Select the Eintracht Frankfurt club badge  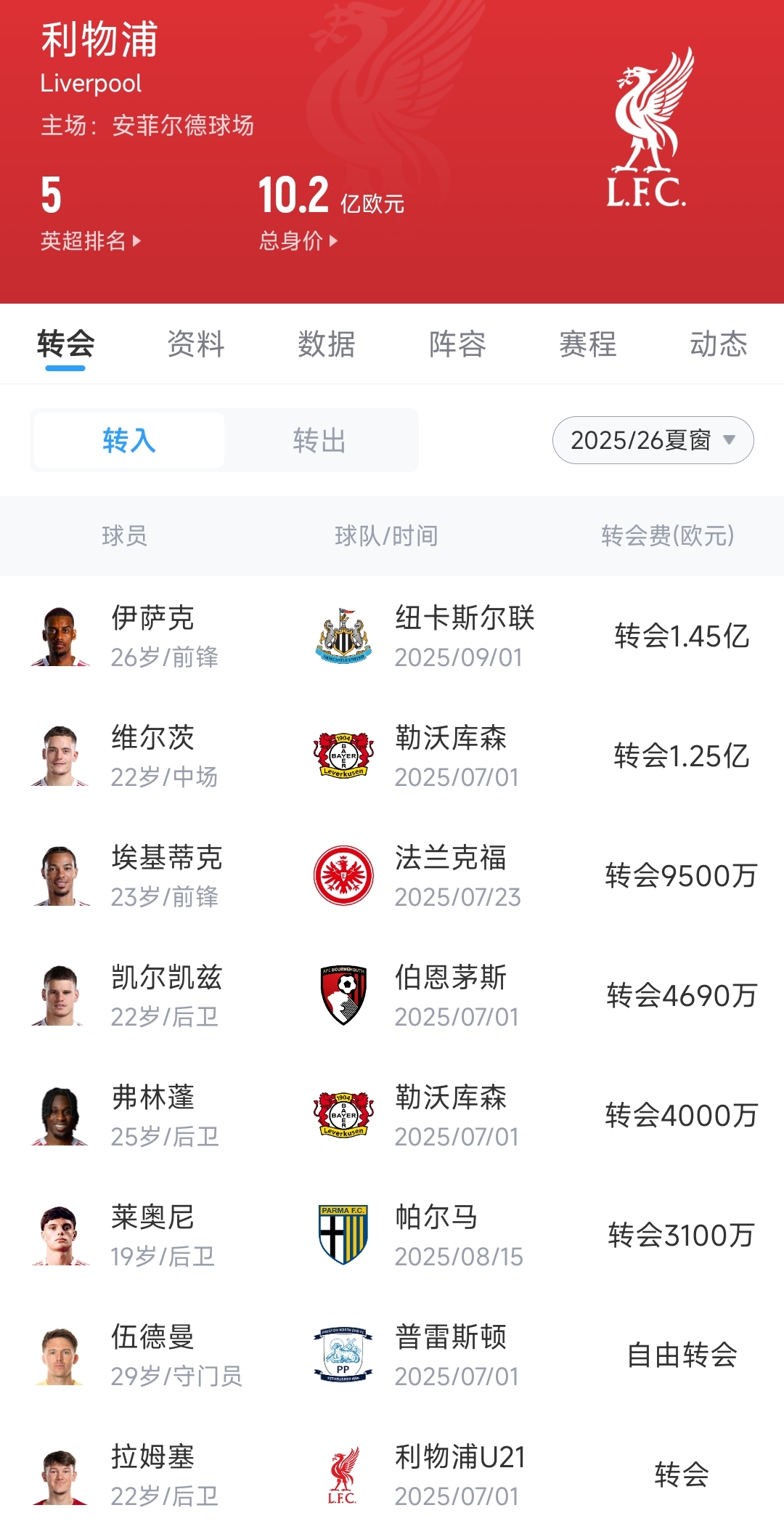coord(343,875)
